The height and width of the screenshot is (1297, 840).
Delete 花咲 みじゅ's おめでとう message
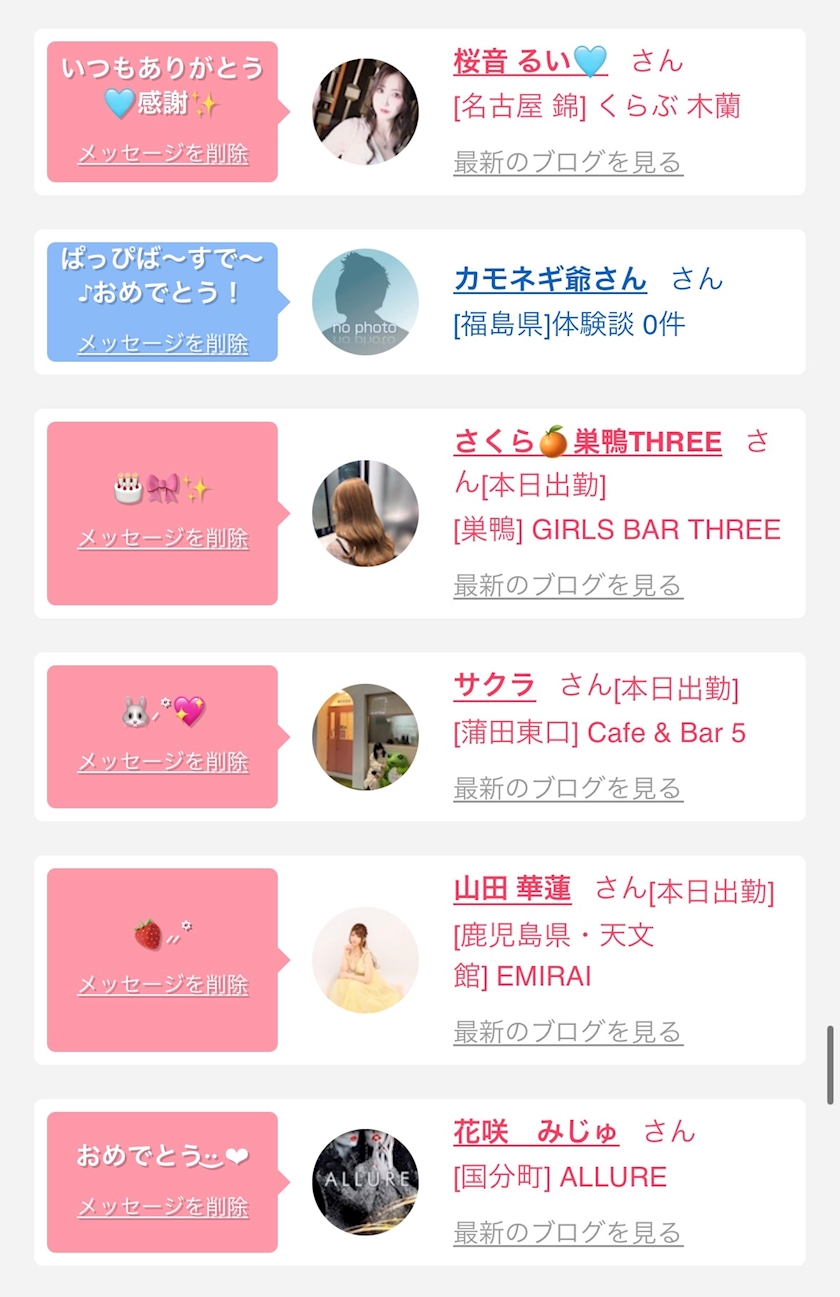pyautogui.click(x=163, y=1207)
